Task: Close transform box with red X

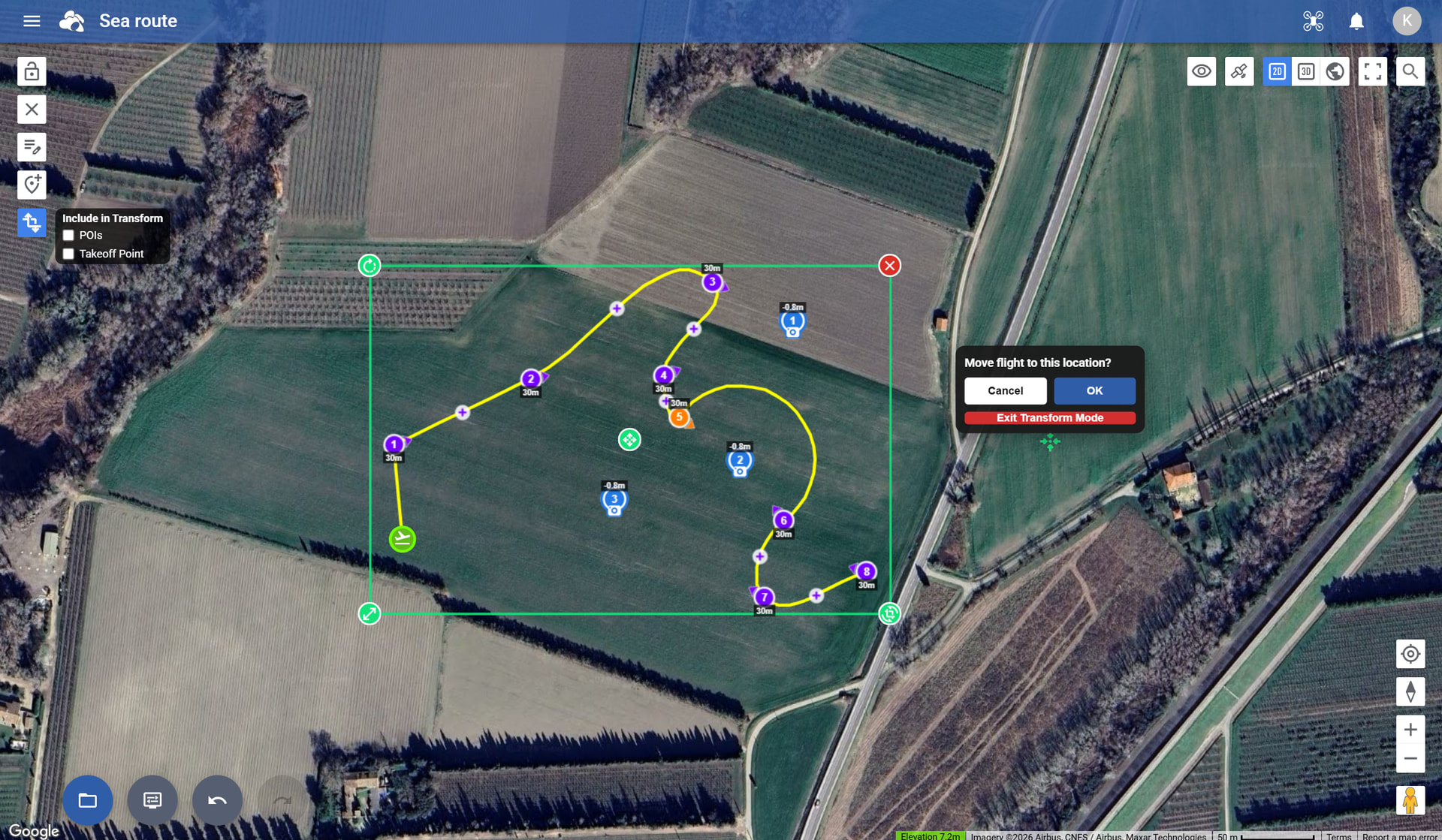Action: point(889,266)
